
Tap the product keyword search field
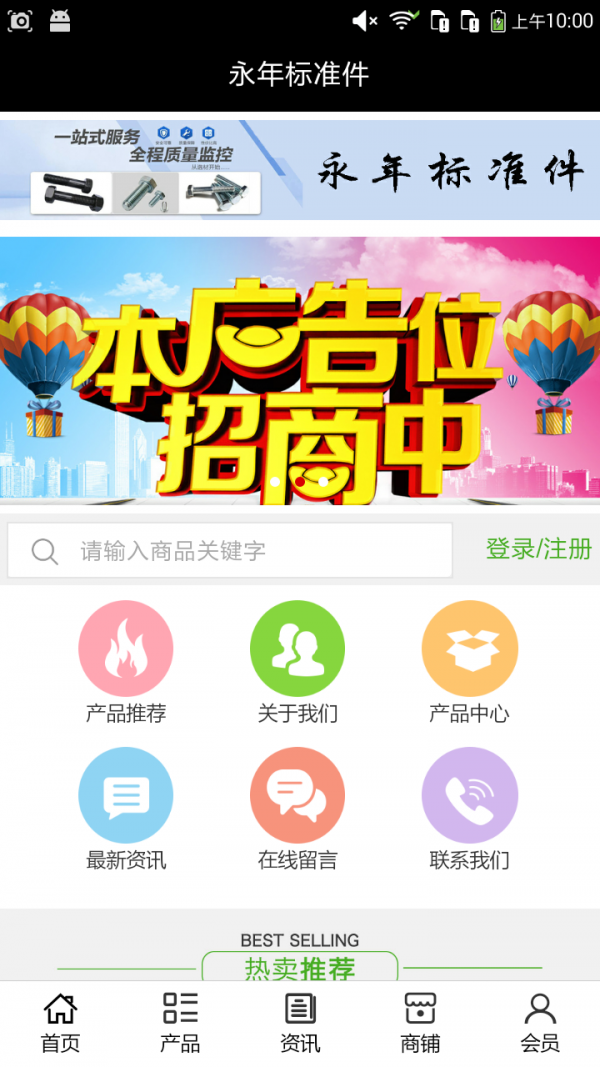(x=230, y=550)
